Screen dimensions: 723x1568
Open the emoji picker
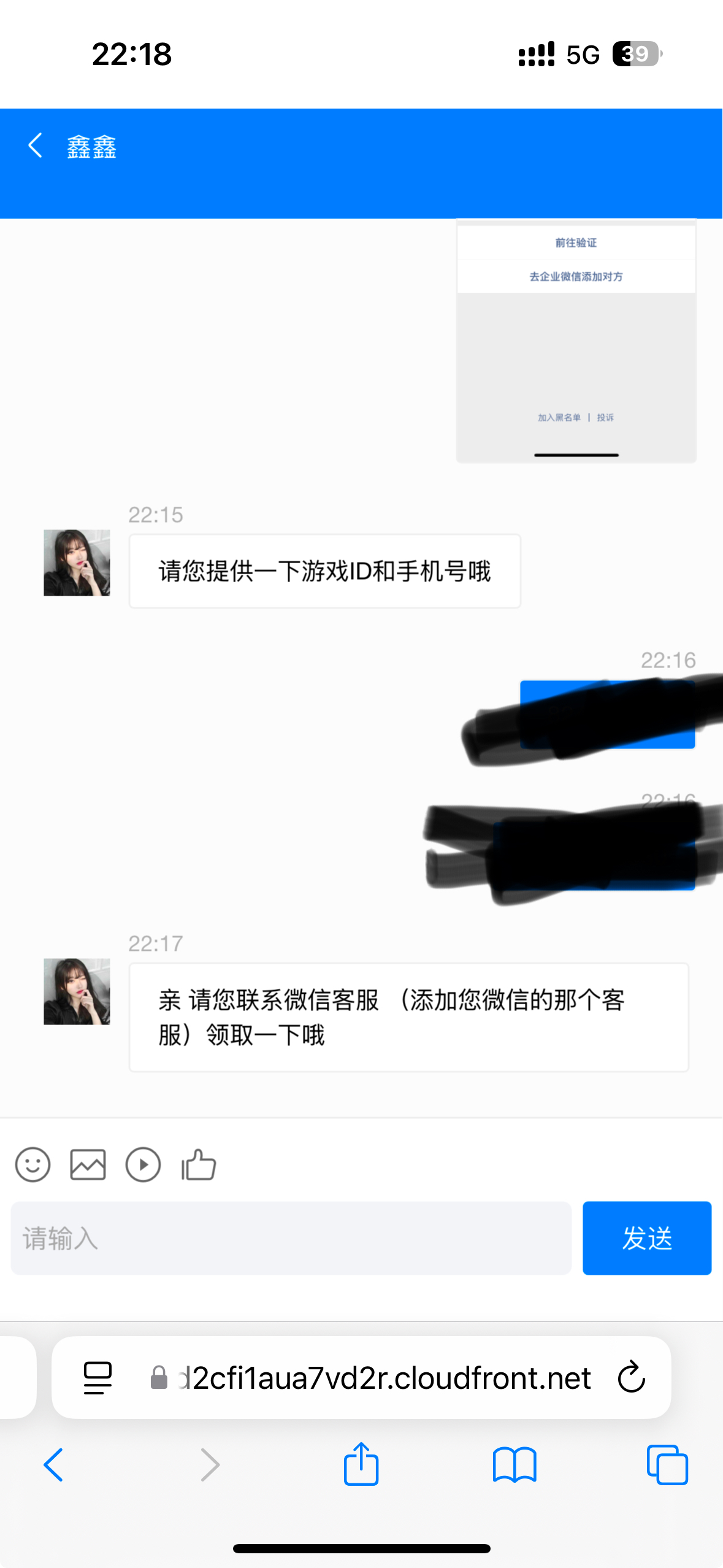(x=33, y=1164)
